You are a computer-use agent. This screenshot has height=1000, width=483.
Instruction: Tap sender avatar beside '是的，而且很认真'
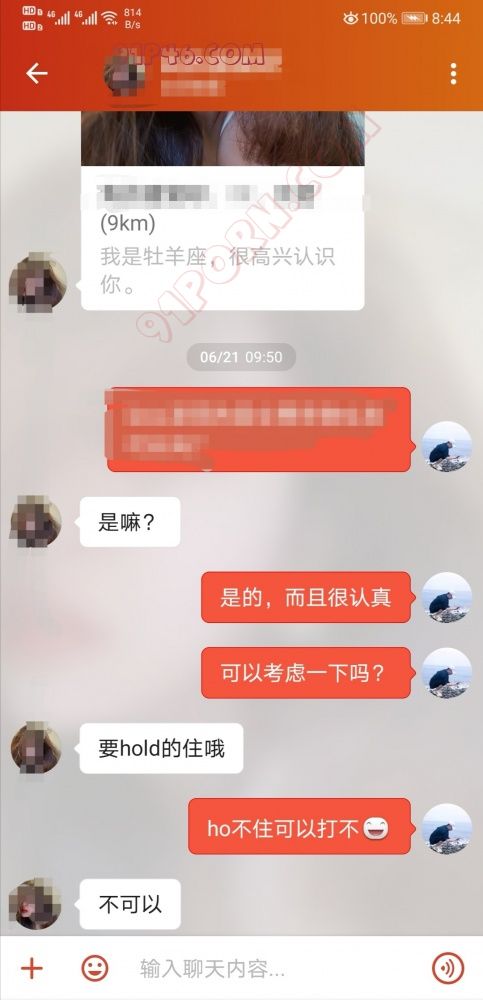click(447, 598)
